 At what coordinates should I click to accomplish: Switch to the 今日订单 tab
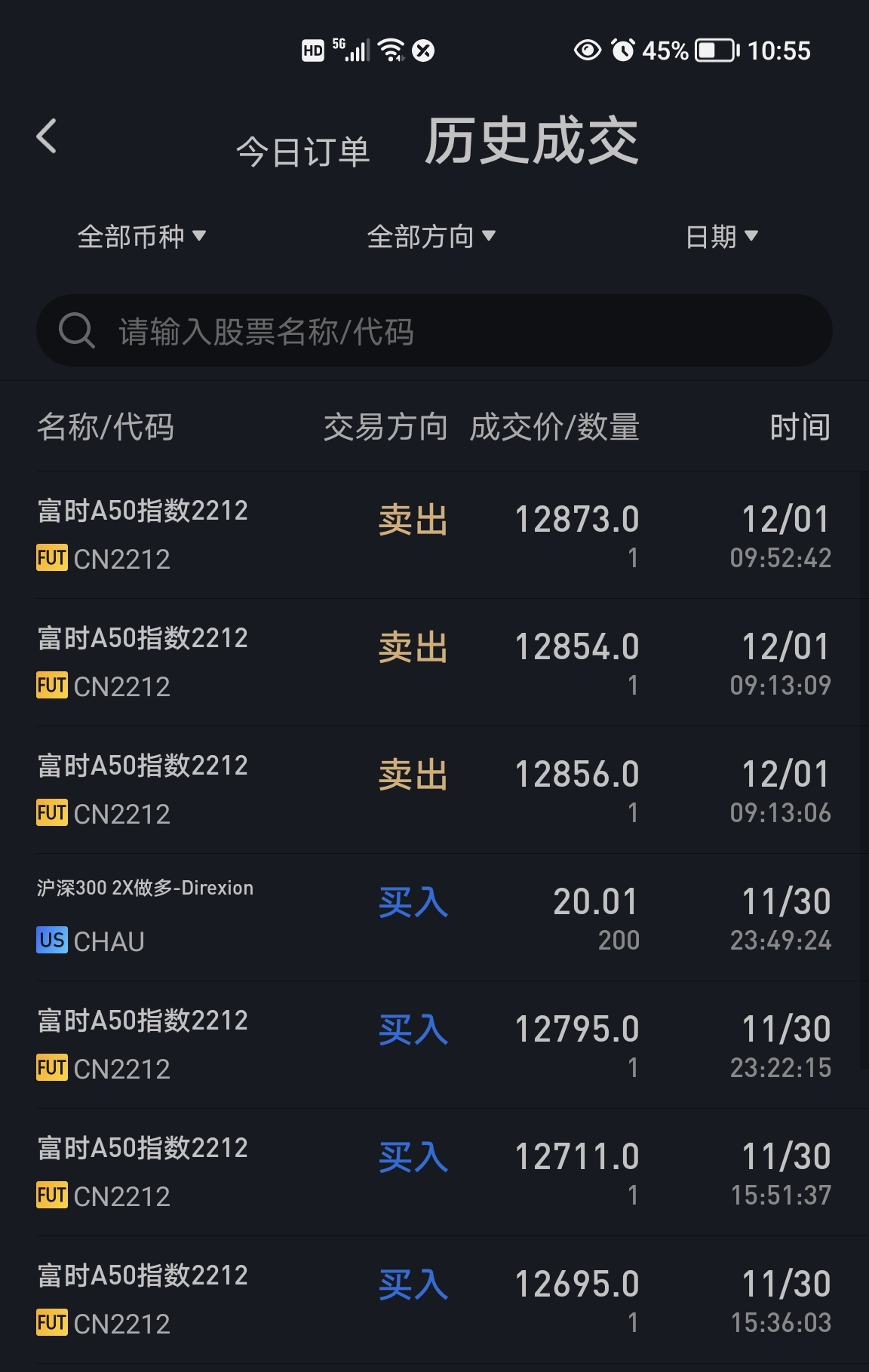[x=302, y=152]
